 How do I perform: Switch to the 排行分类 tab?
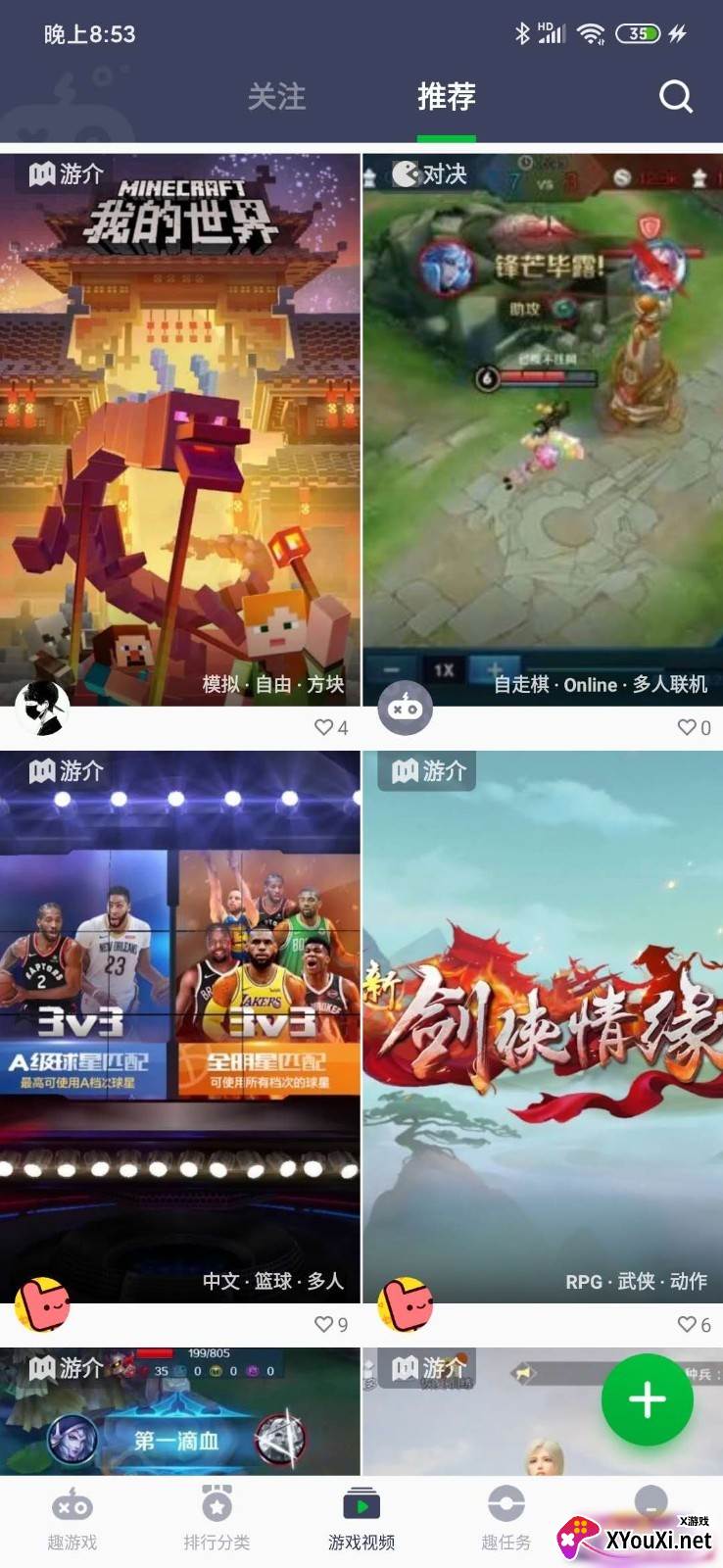217,1519
